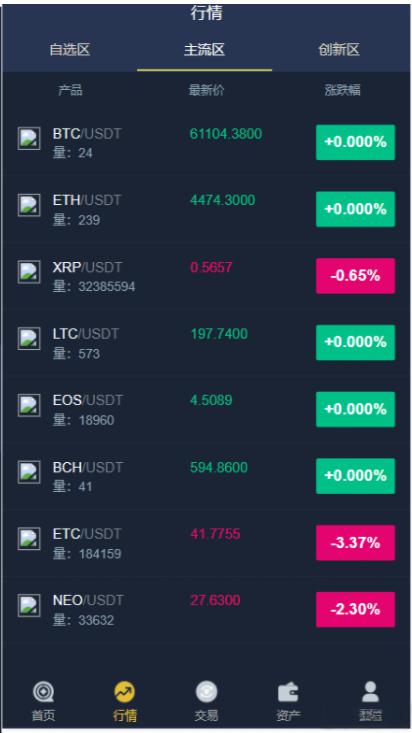Open the NEO/USDT pair
This screenshot has width=412, height=733.
click(x=206, y=610)
